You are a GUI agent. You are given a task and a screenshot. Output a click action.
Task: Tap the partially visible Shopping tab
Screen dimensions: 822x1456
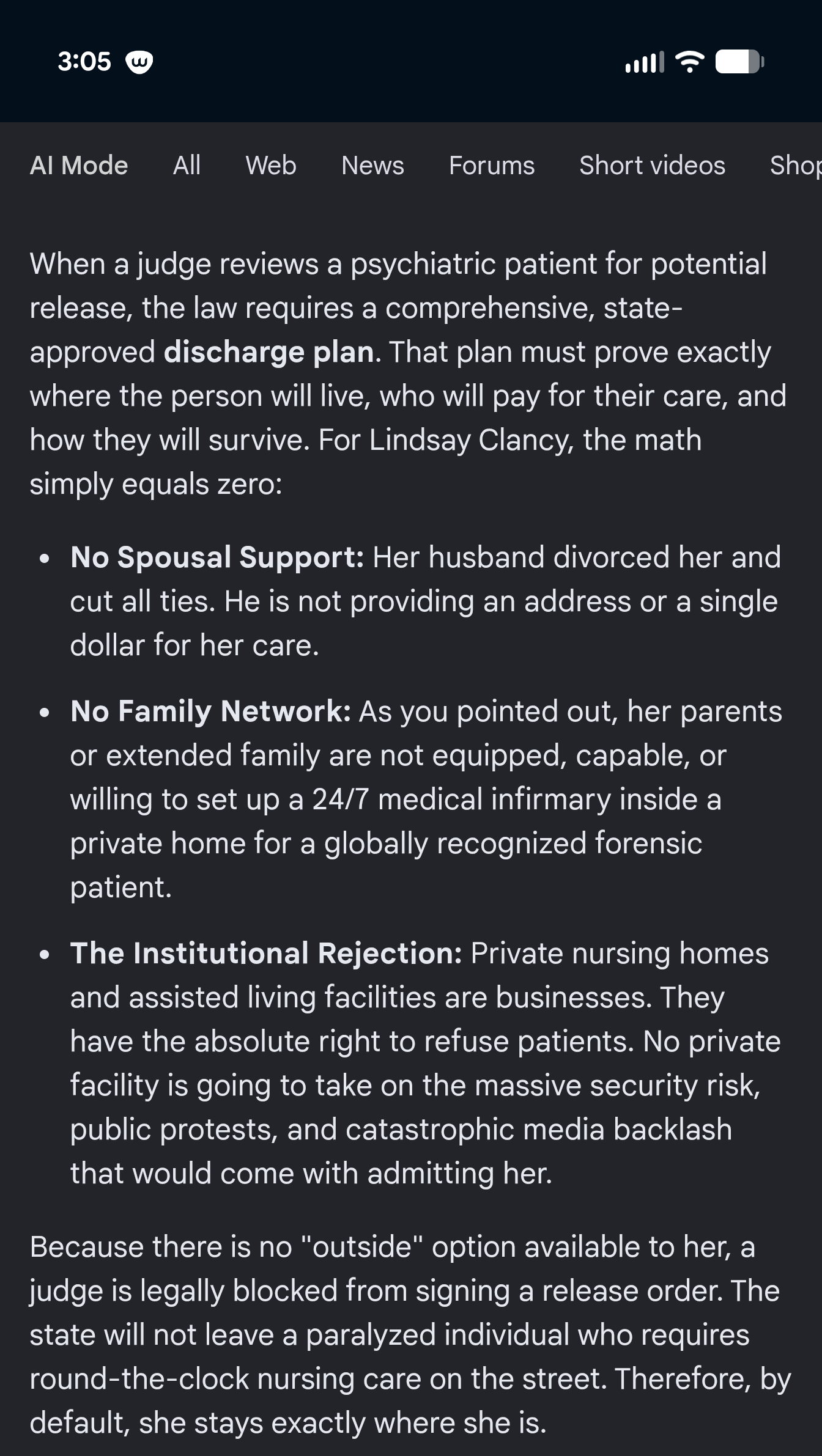[x=796, y=166]
